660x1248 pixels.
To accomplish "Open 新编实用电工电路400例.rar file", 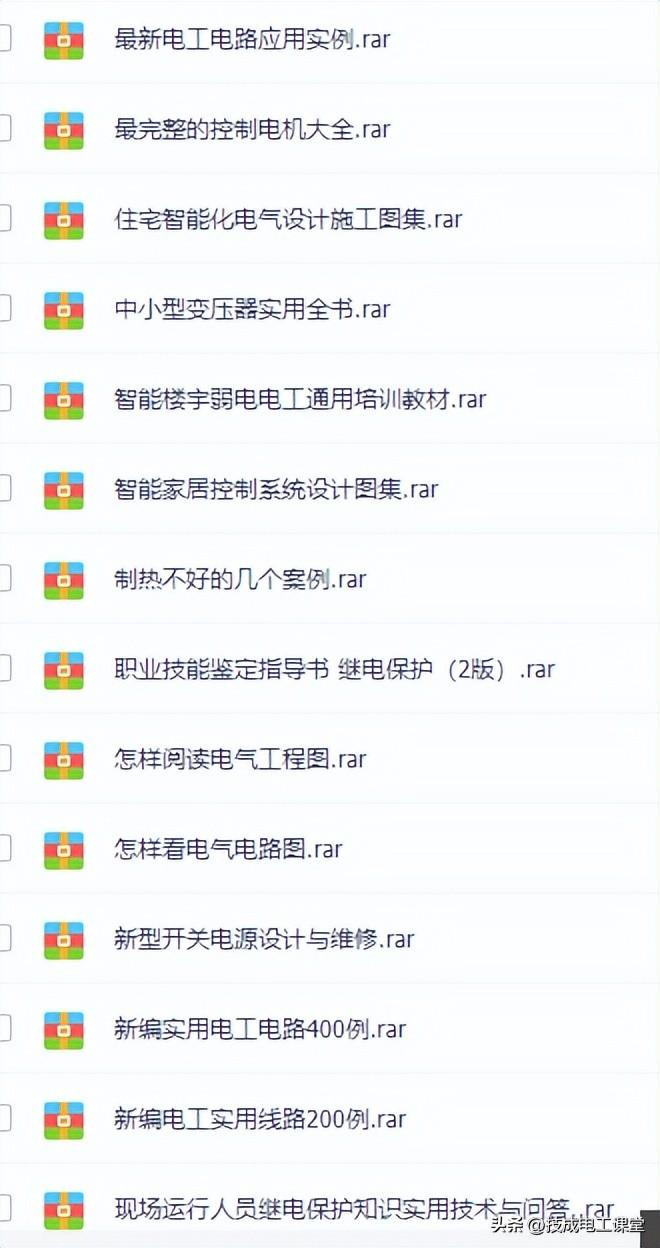I will tap(260, 1028).
